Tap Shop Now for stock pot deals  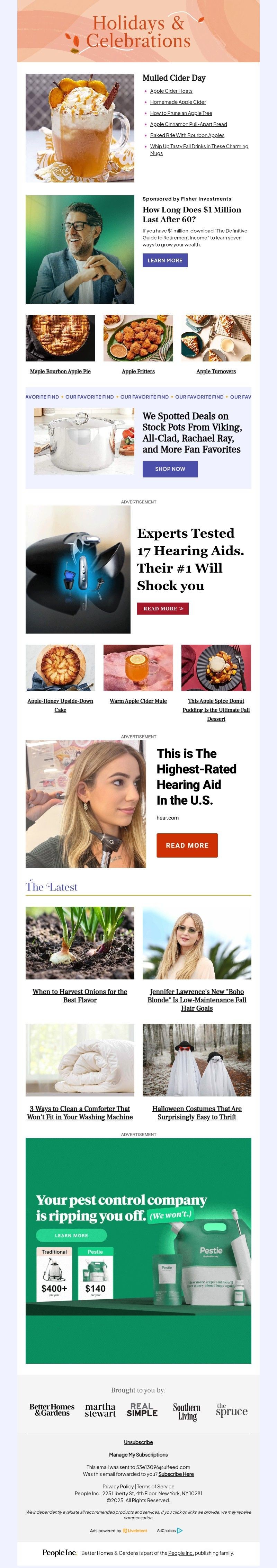pos(170,469)
